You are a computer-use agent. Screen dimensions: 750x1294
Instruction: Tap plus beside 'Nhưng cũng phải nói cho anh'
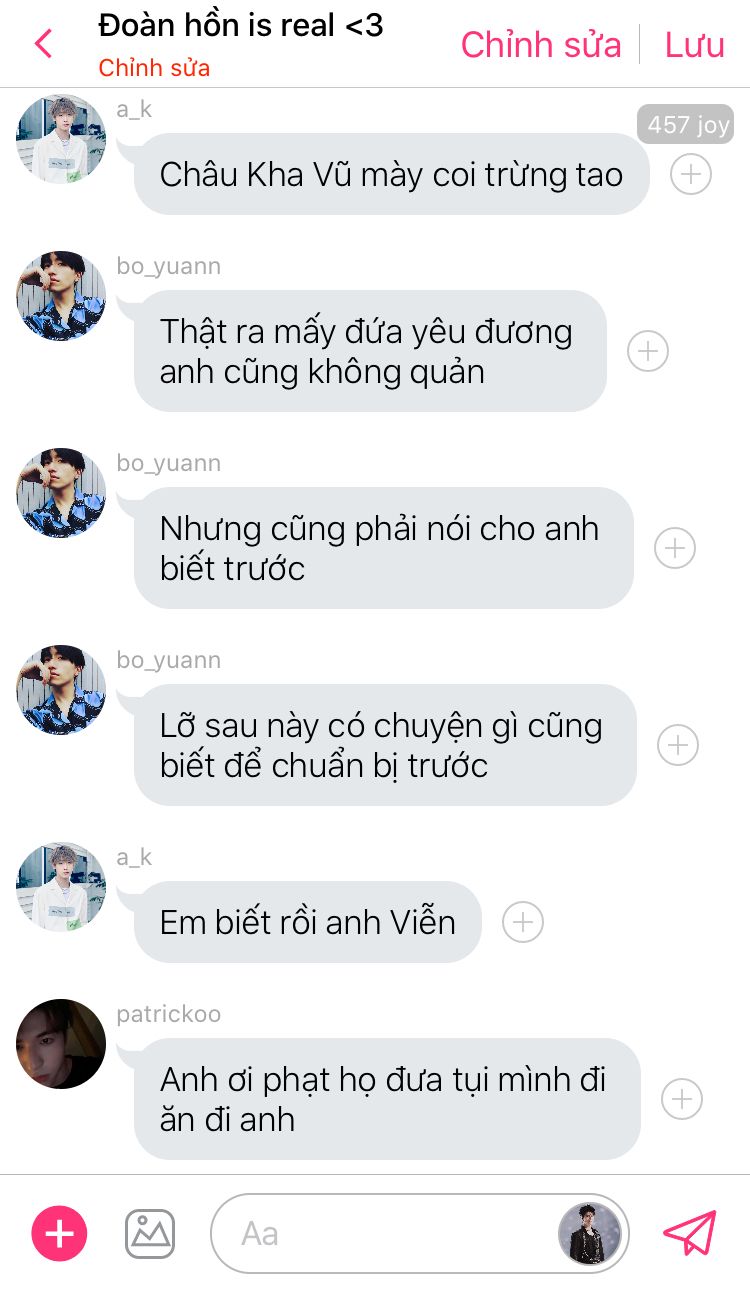coord(675,548)
